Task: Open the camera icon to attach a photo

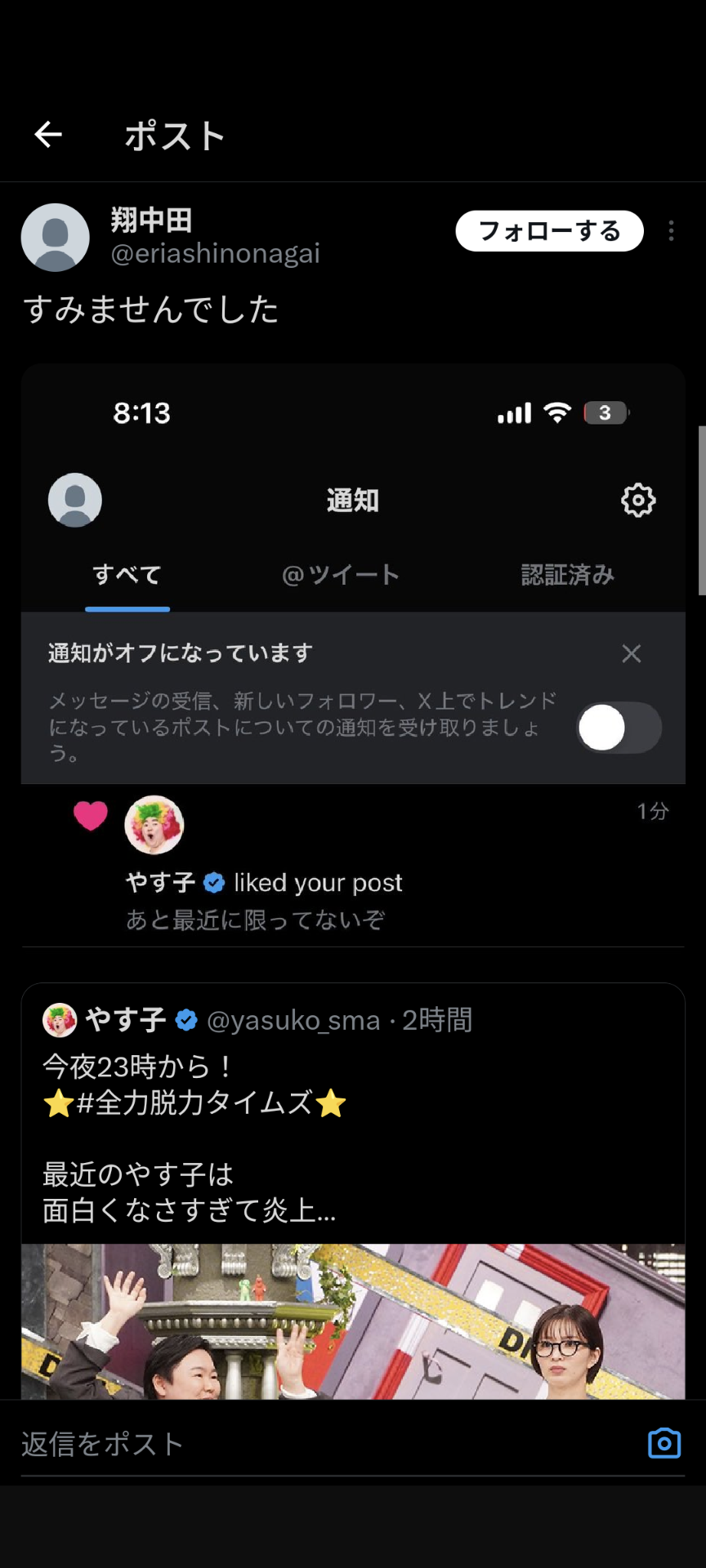Action: pos(664,1443)
